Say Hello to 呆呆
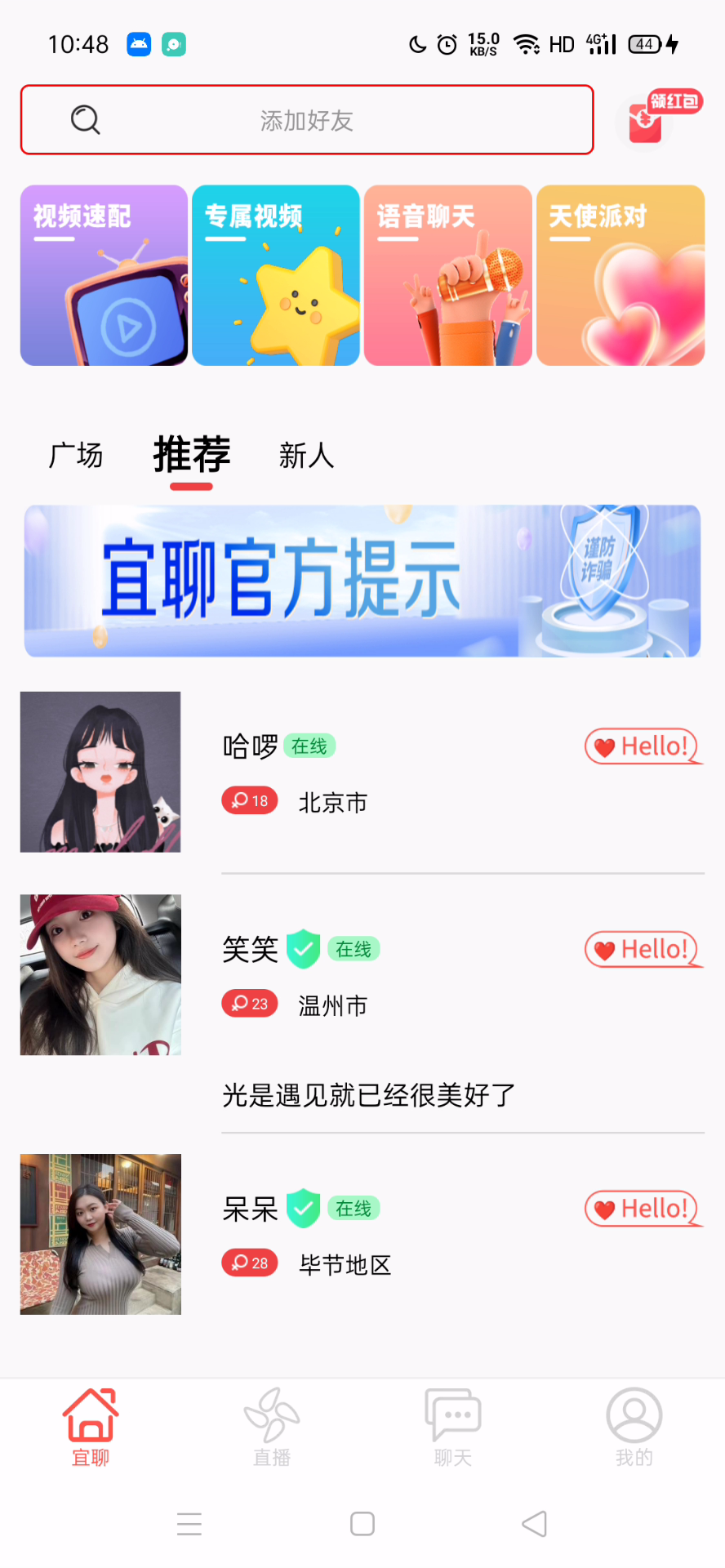 tap(643, 1209)
